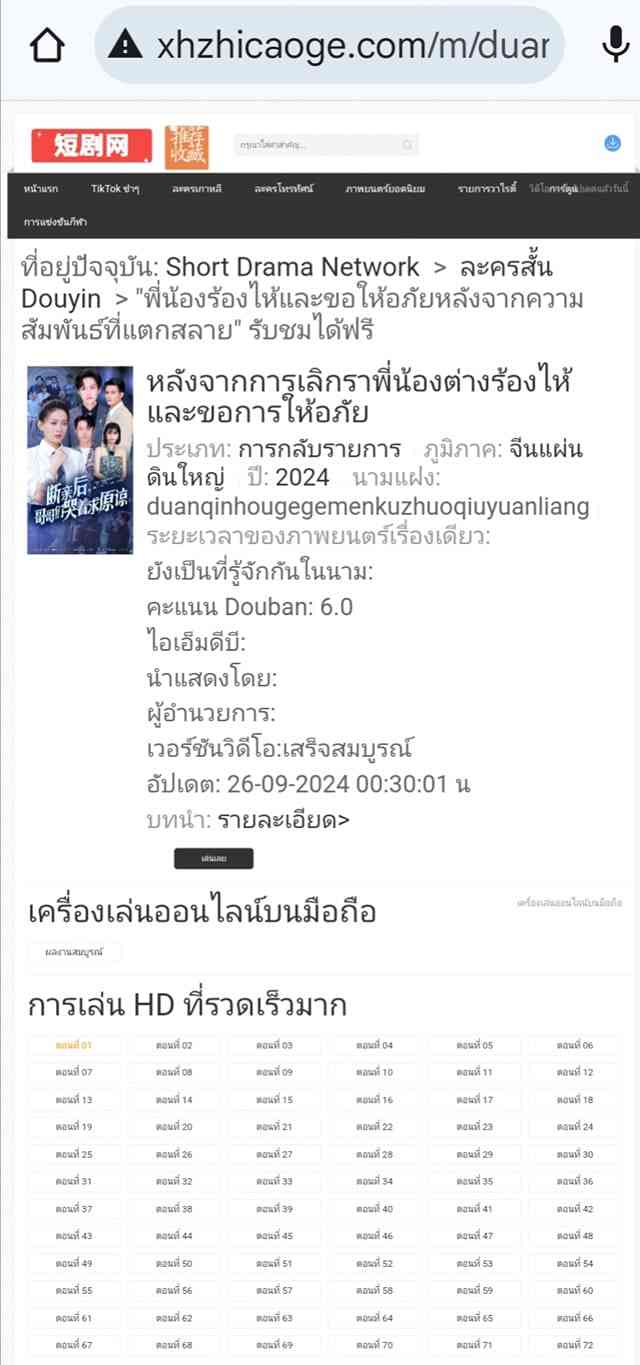This screenshot has width=640, height=1365.
Task: Choose episode ตอนที่ 72
Action: [574, 1344]
